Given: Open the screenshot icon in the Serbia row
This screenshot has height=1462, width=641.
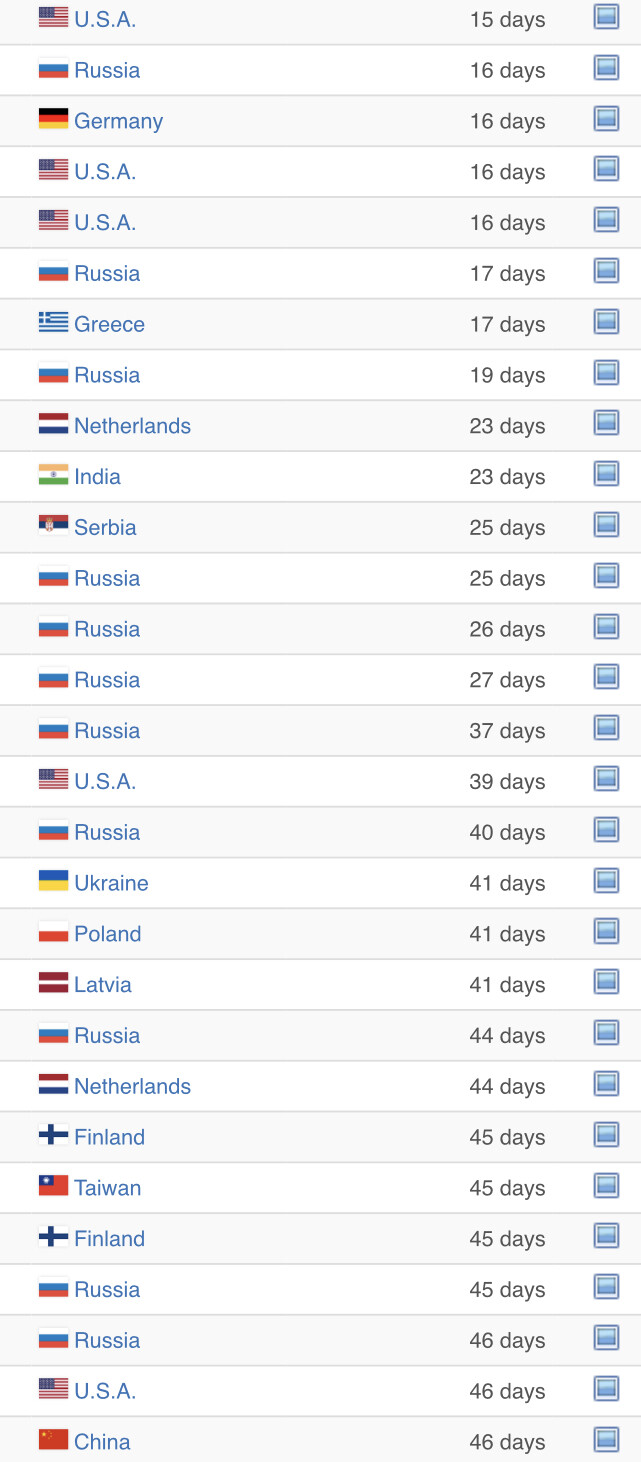Looking at the screenshot, I should [x=607, y=524].
